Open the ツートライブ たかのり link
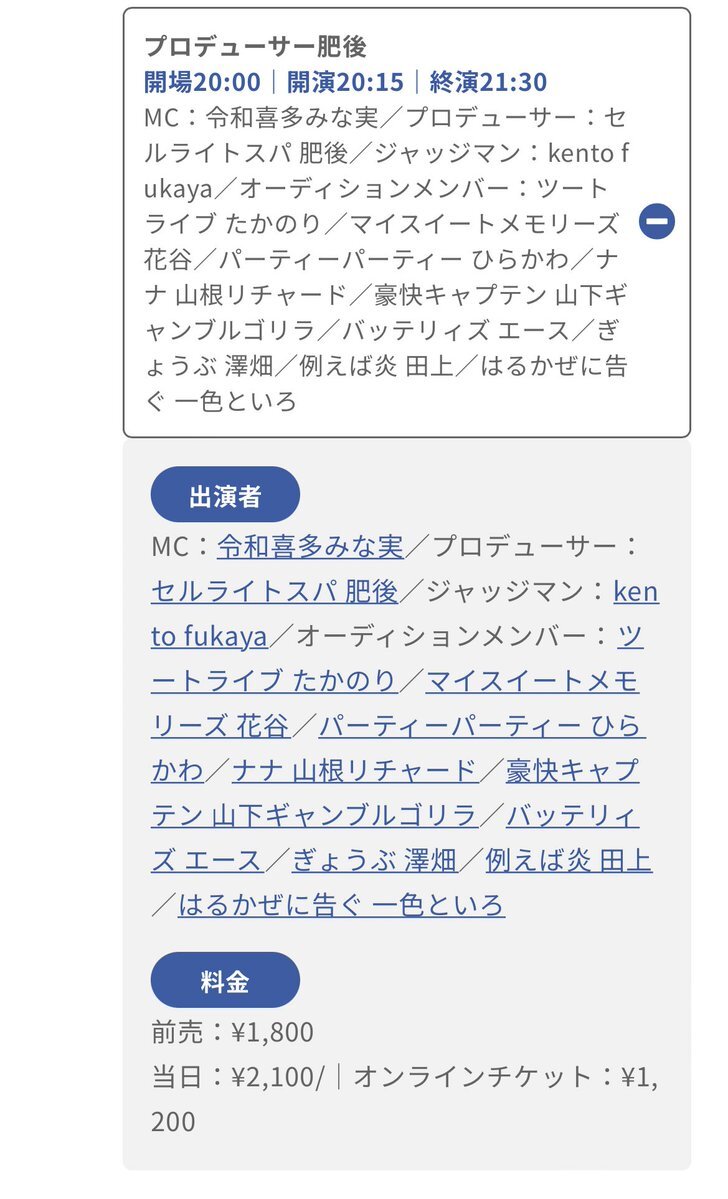 (x=274, y=681)
